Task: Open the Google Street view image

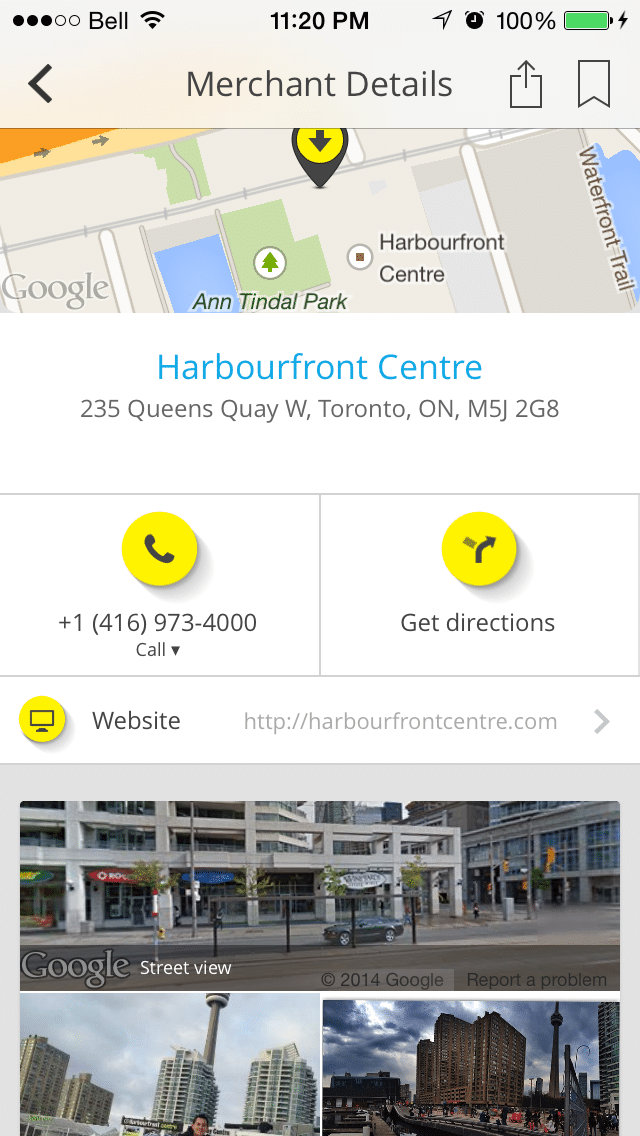Action: (320, 895)
